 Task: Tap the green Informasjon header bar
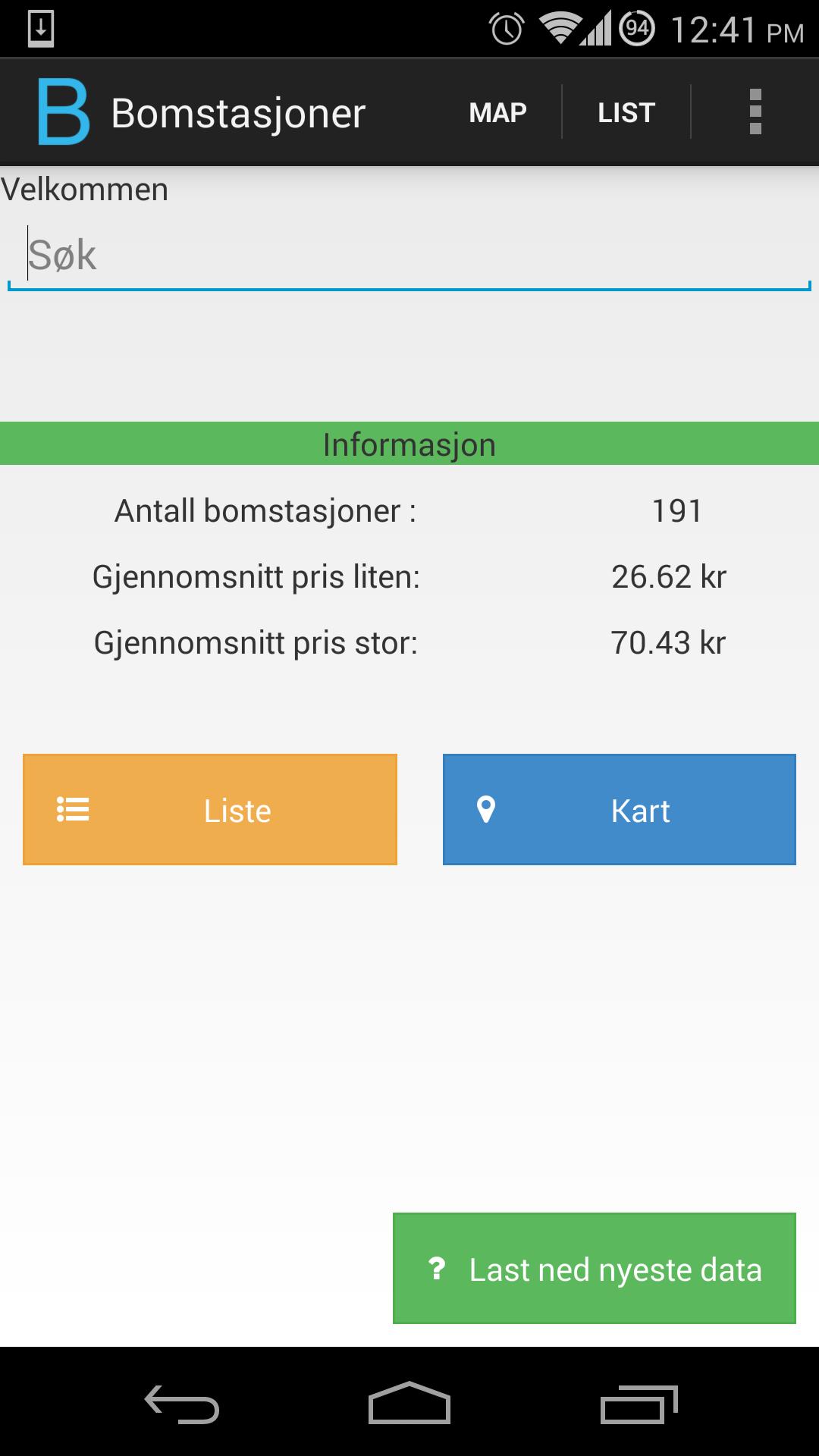(409, 445)
